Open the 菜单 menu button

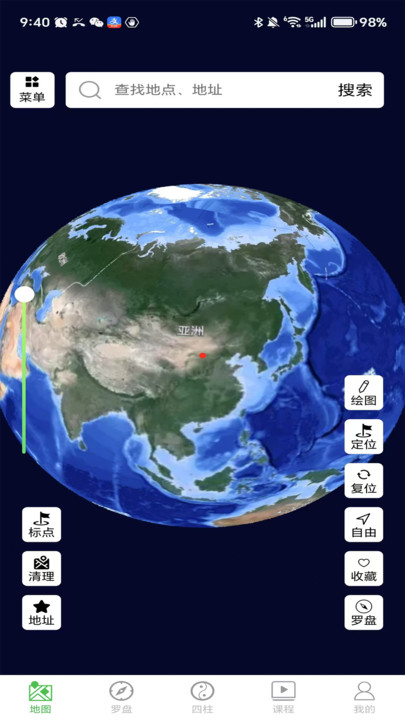pyautogui.click(x=32, y=90)
